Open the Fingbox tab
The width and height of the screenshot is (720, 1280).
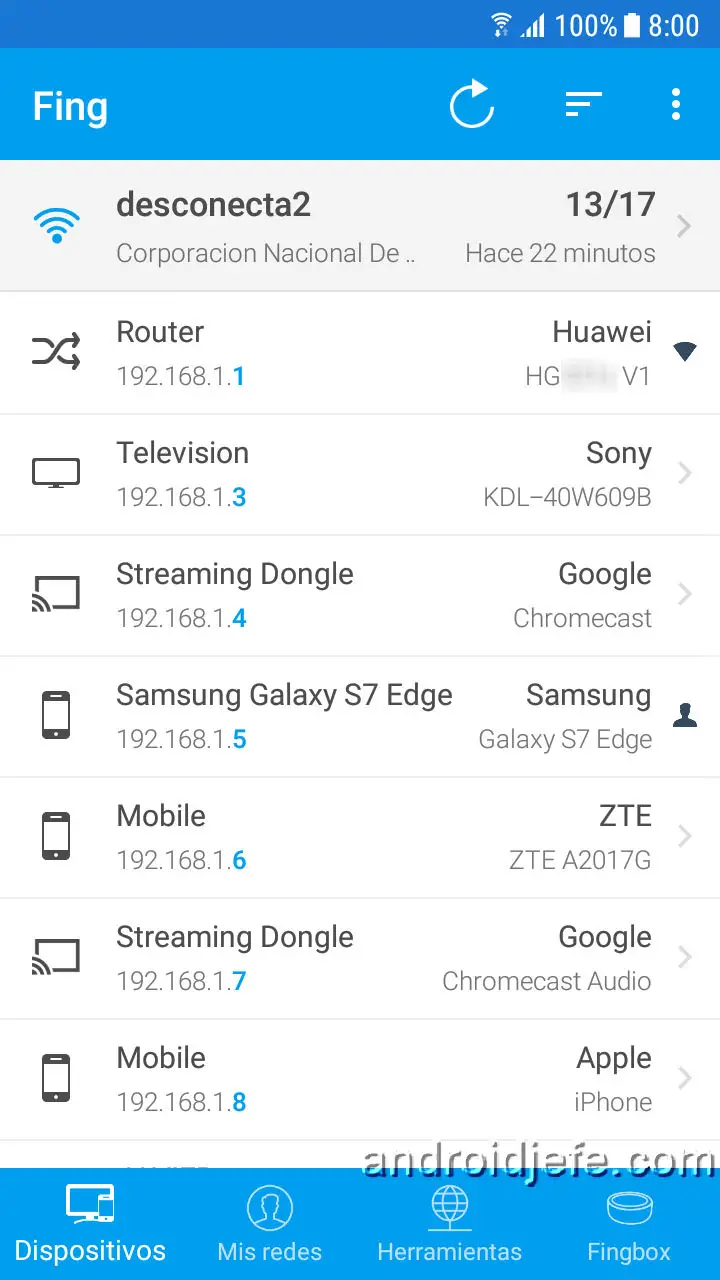(630, 1224)
